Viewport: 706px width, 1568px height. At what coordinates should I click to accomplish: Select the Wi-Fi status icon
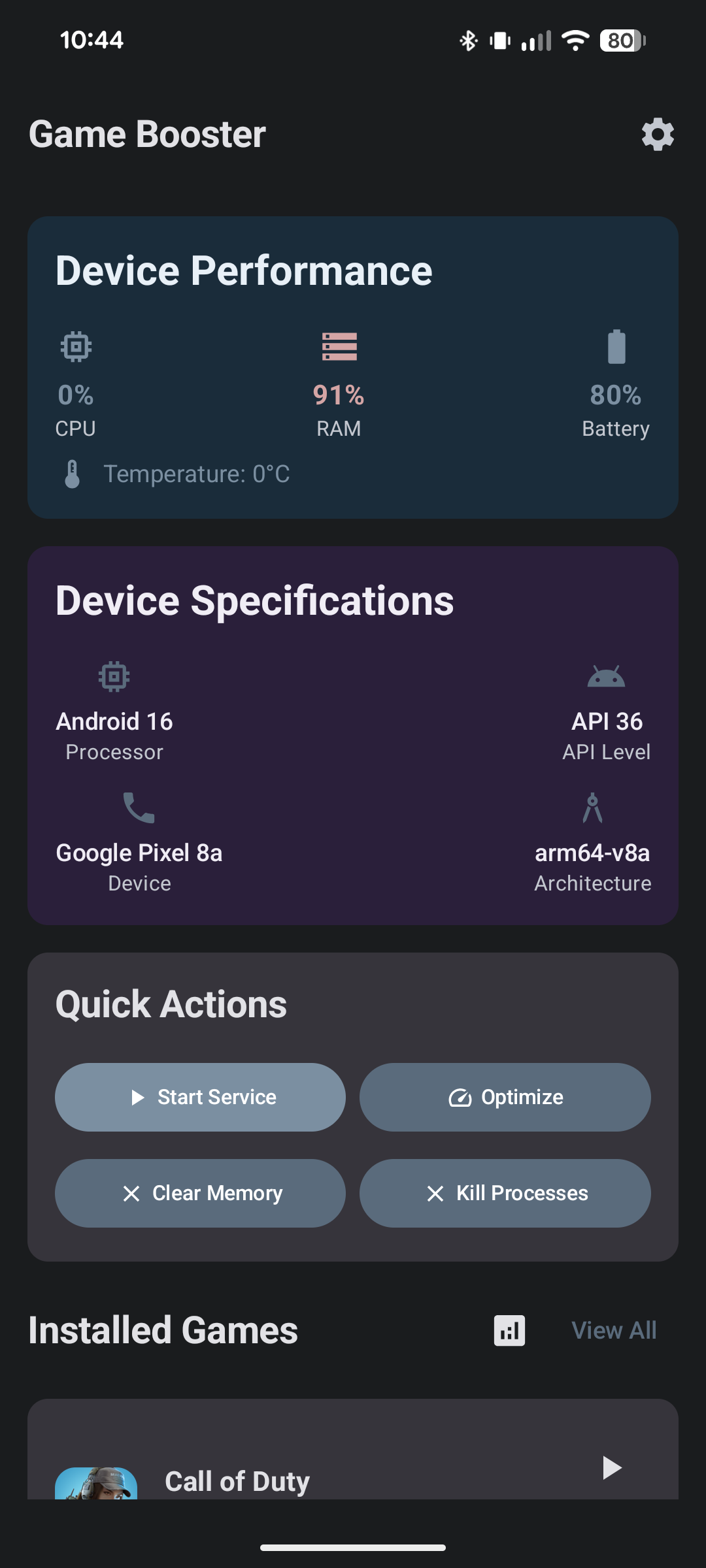tap(574, 41)
